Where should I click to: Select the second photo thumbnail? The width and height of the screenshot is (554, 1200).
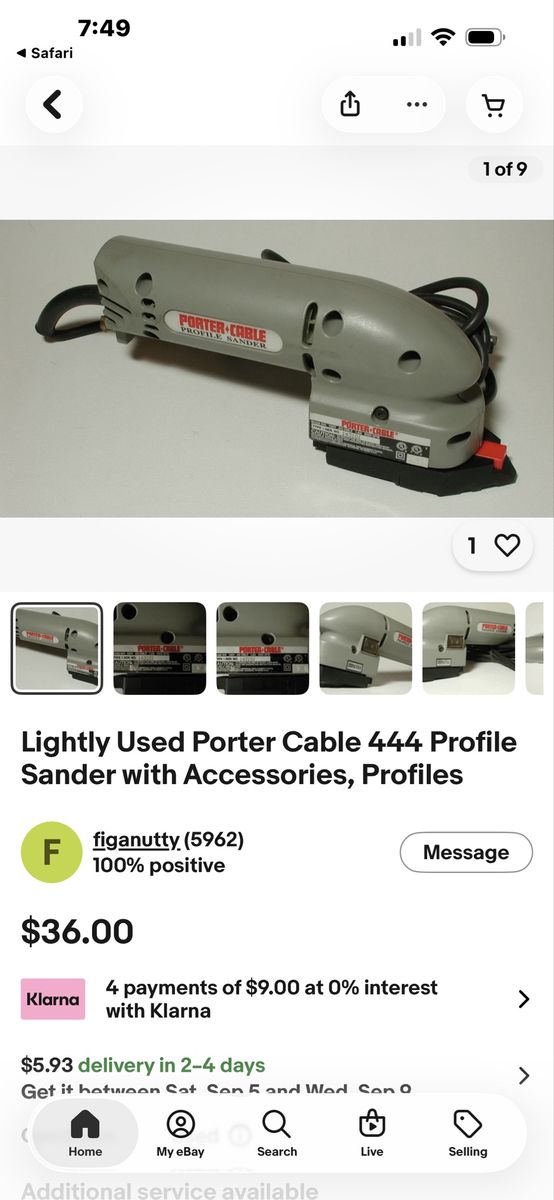(x=160, y=648)
